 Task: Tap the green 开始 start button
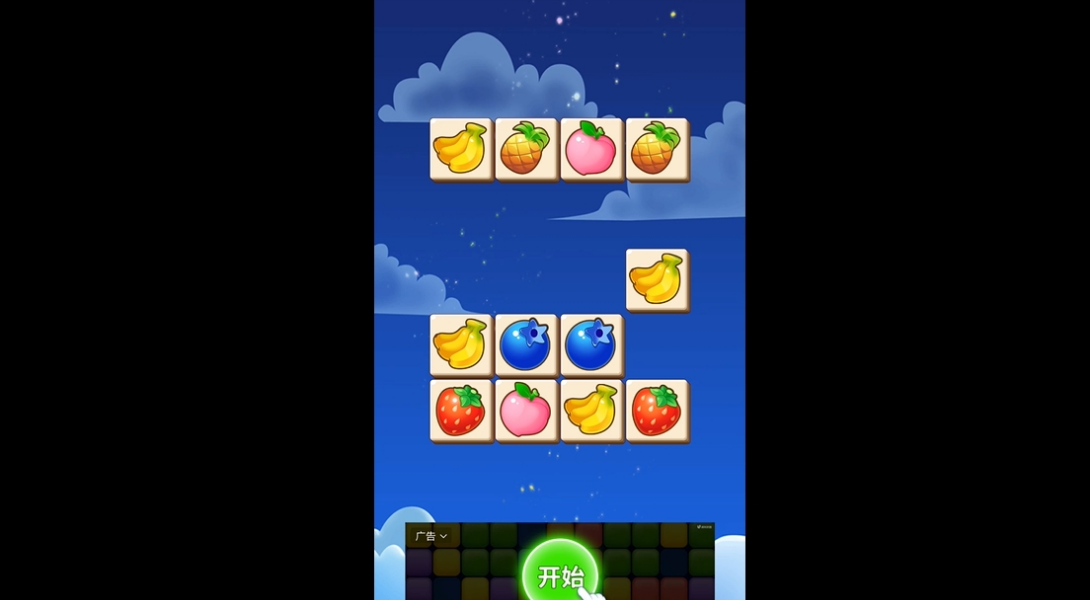click(560, 575)
